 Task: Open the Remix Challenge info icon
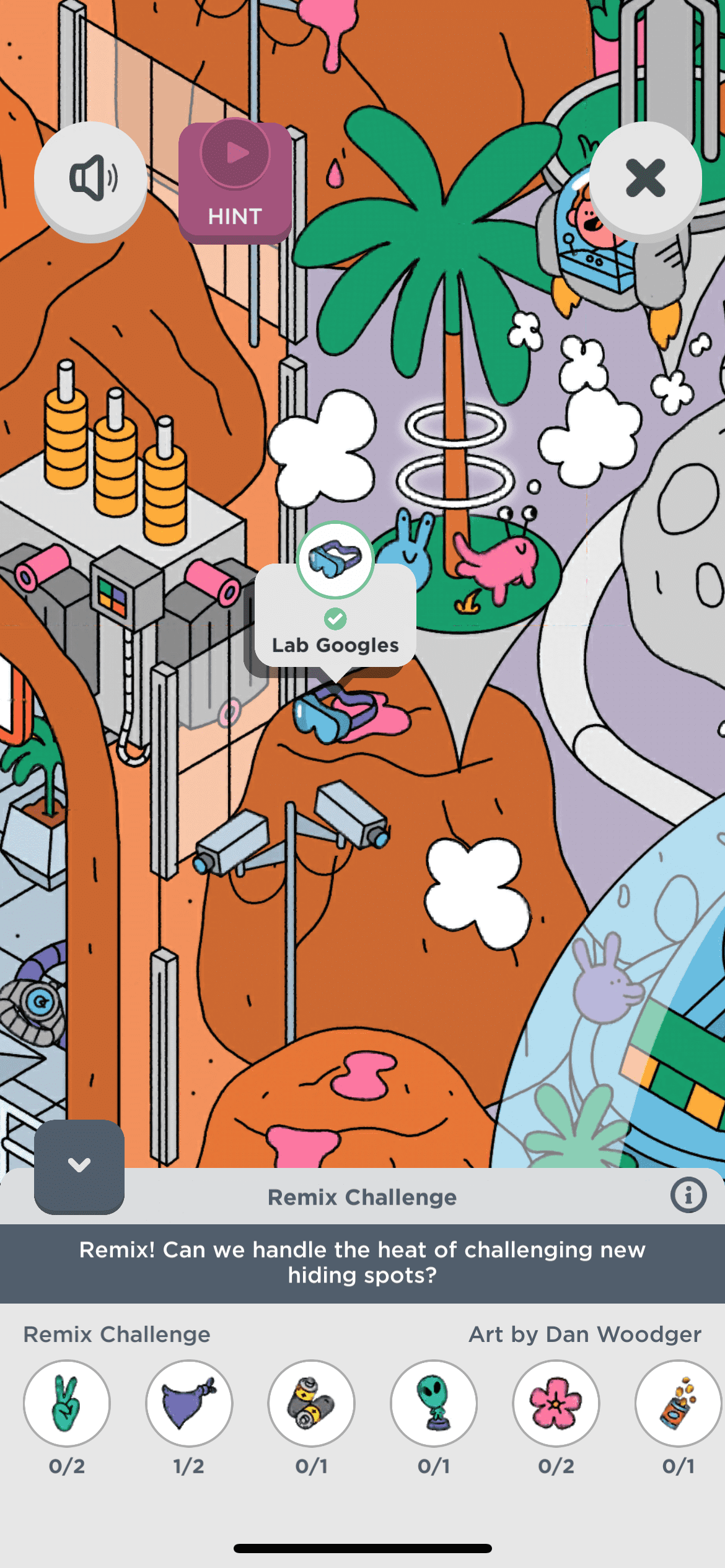(688, 1195)
